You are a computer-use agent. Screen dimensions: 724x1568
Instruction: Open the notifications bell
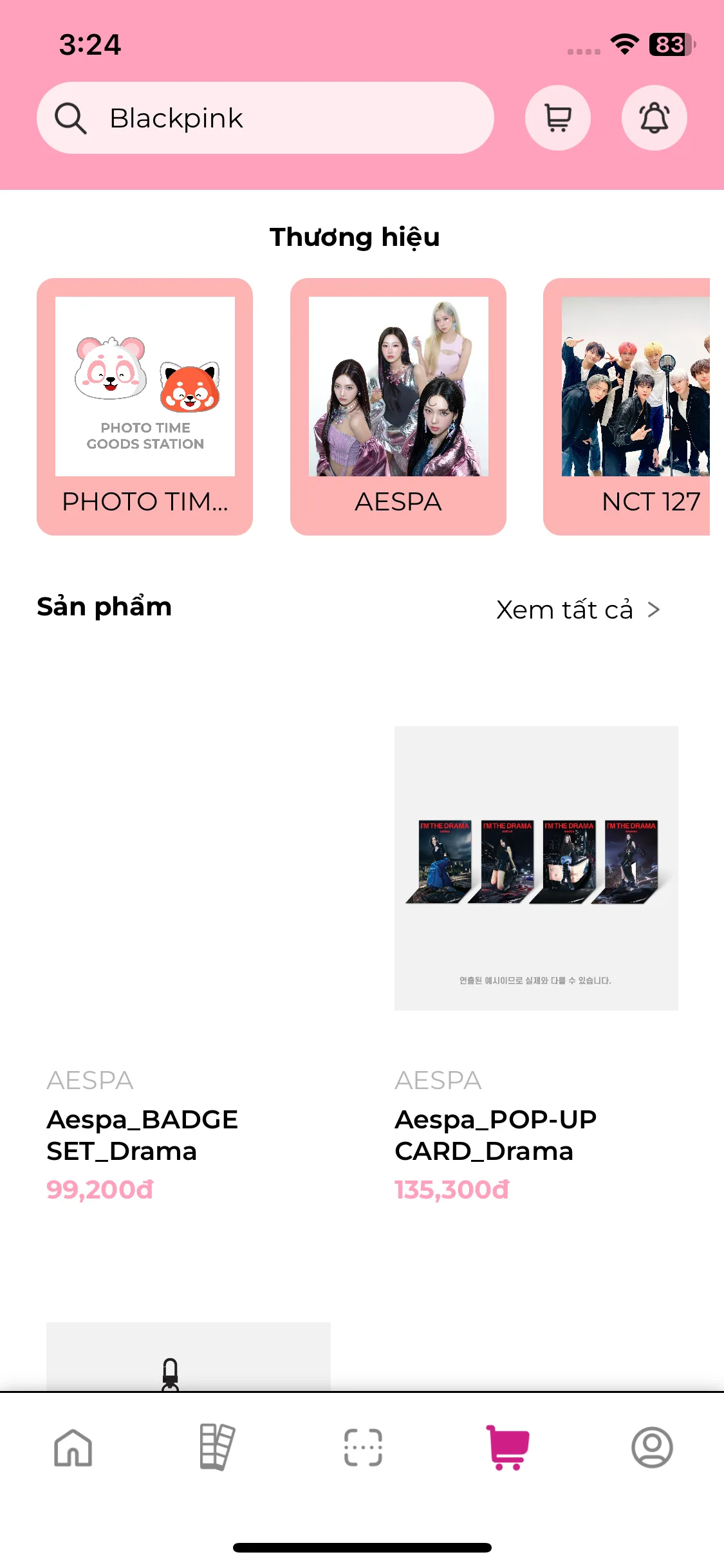(654, 118)
